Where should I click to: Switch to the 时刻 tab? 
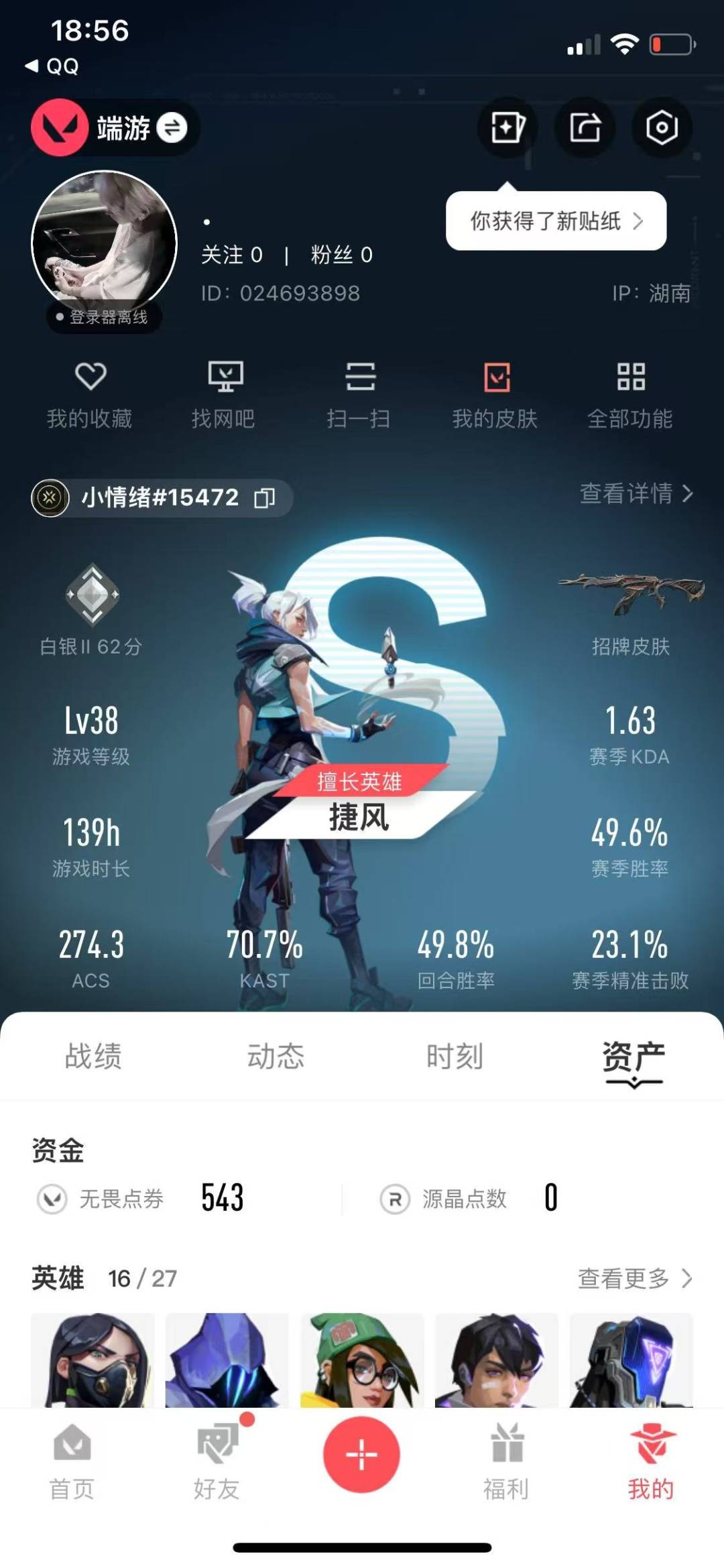coord(455,1056)
